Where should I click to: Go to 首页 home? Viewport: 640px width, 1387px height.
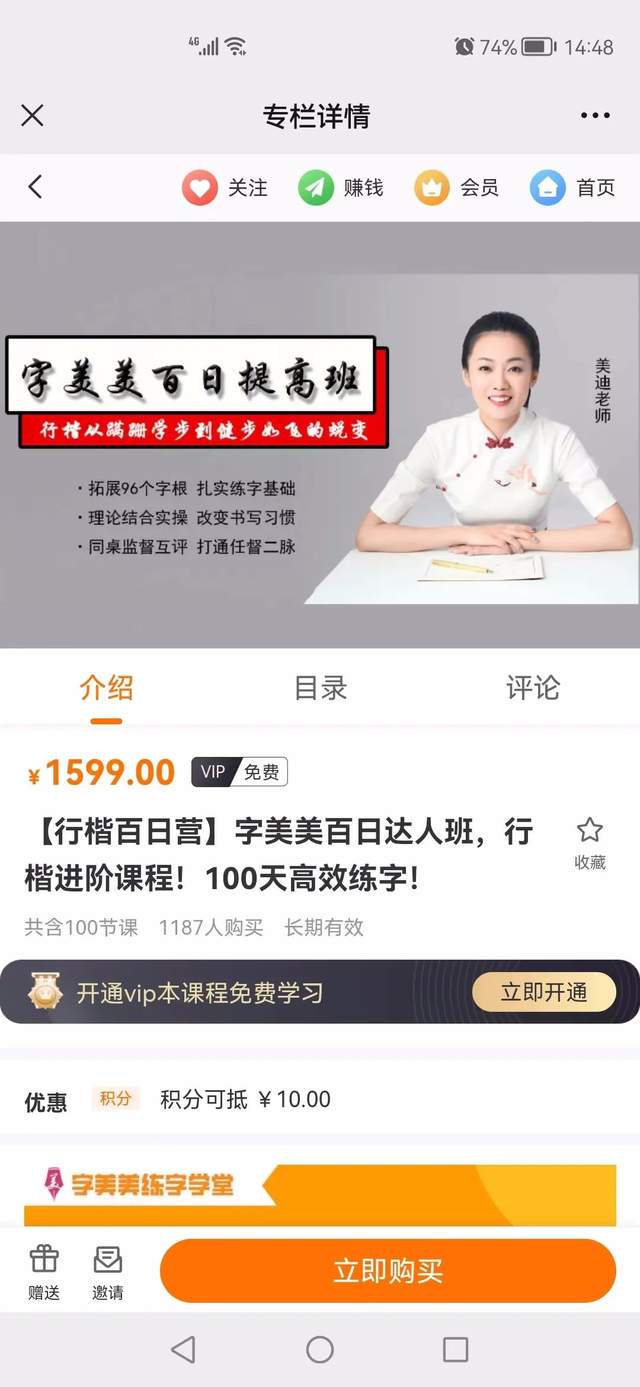(x=573, y=187)
